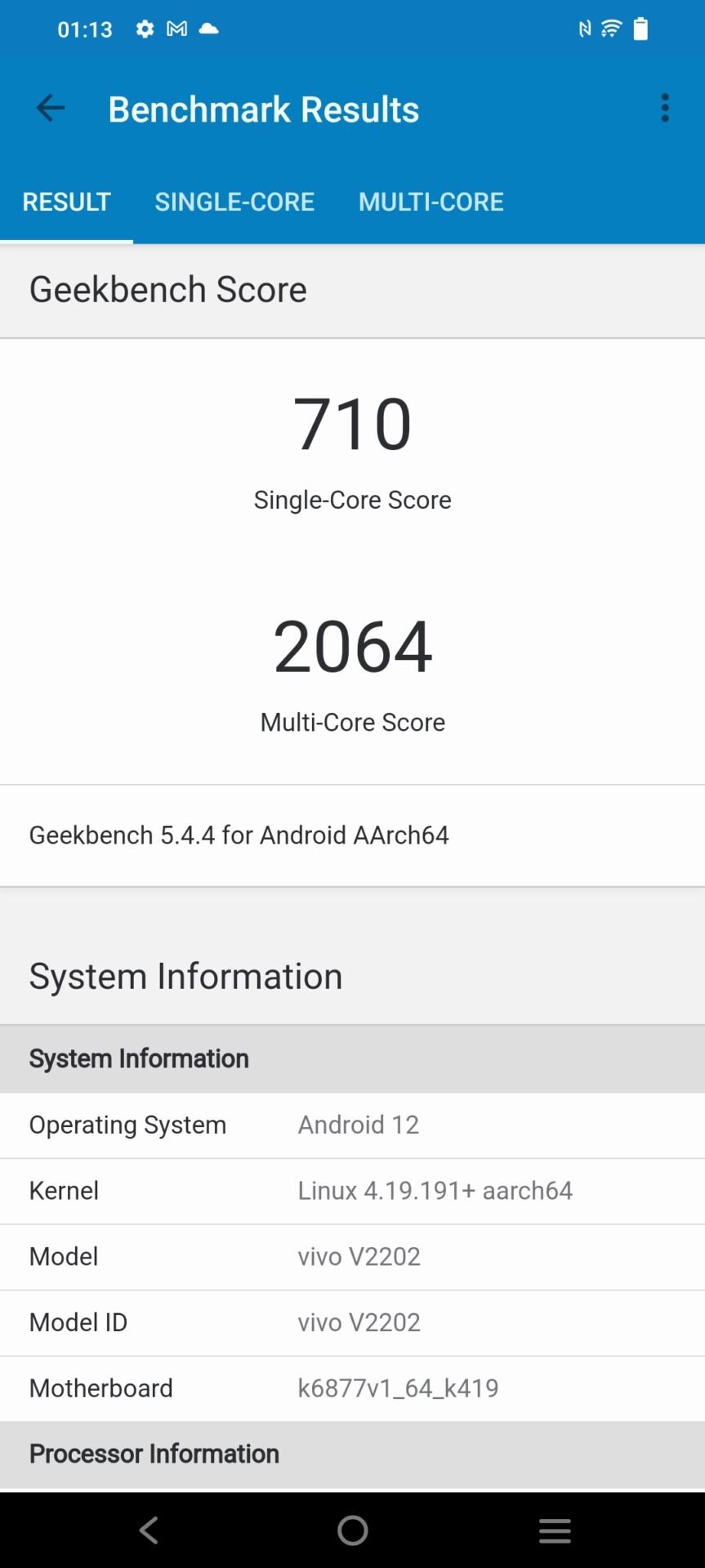Open recent apps from navigation bar
Image resolution: width=705 pixels, height=1568 pixels.
(555, 1530)
